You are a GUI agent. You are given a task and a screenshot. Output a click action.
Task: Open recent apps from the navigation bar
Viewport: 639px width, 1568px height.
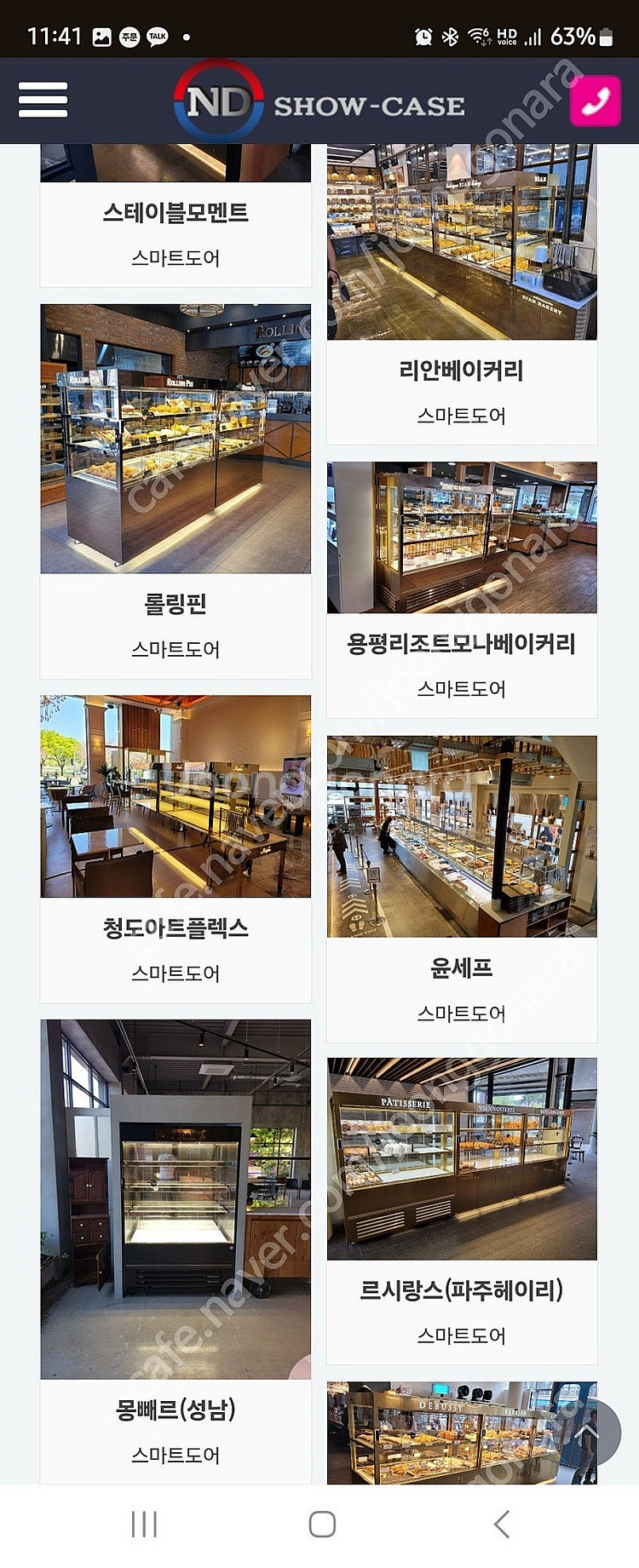[144, 1524]
